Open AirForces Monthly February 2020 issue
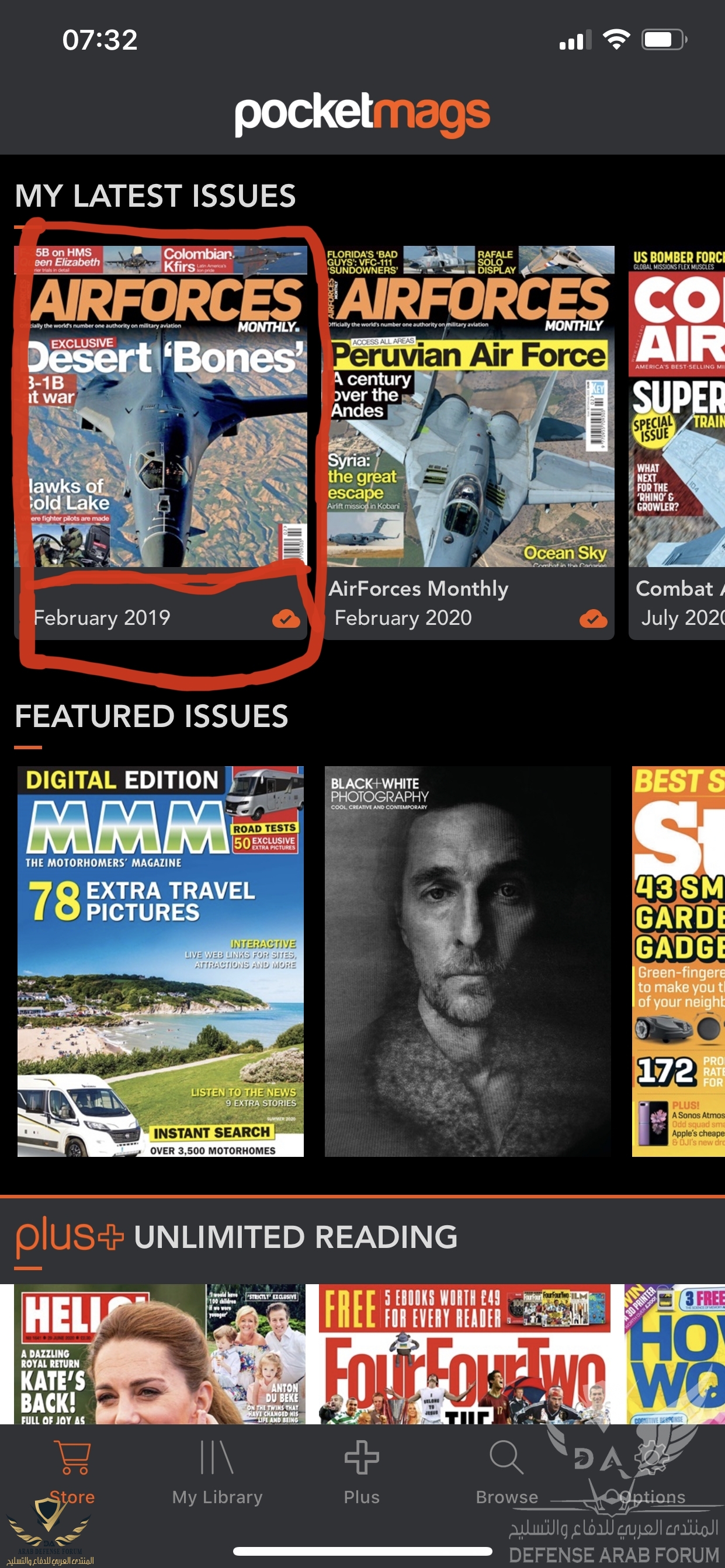 click(x=469, y=408)
